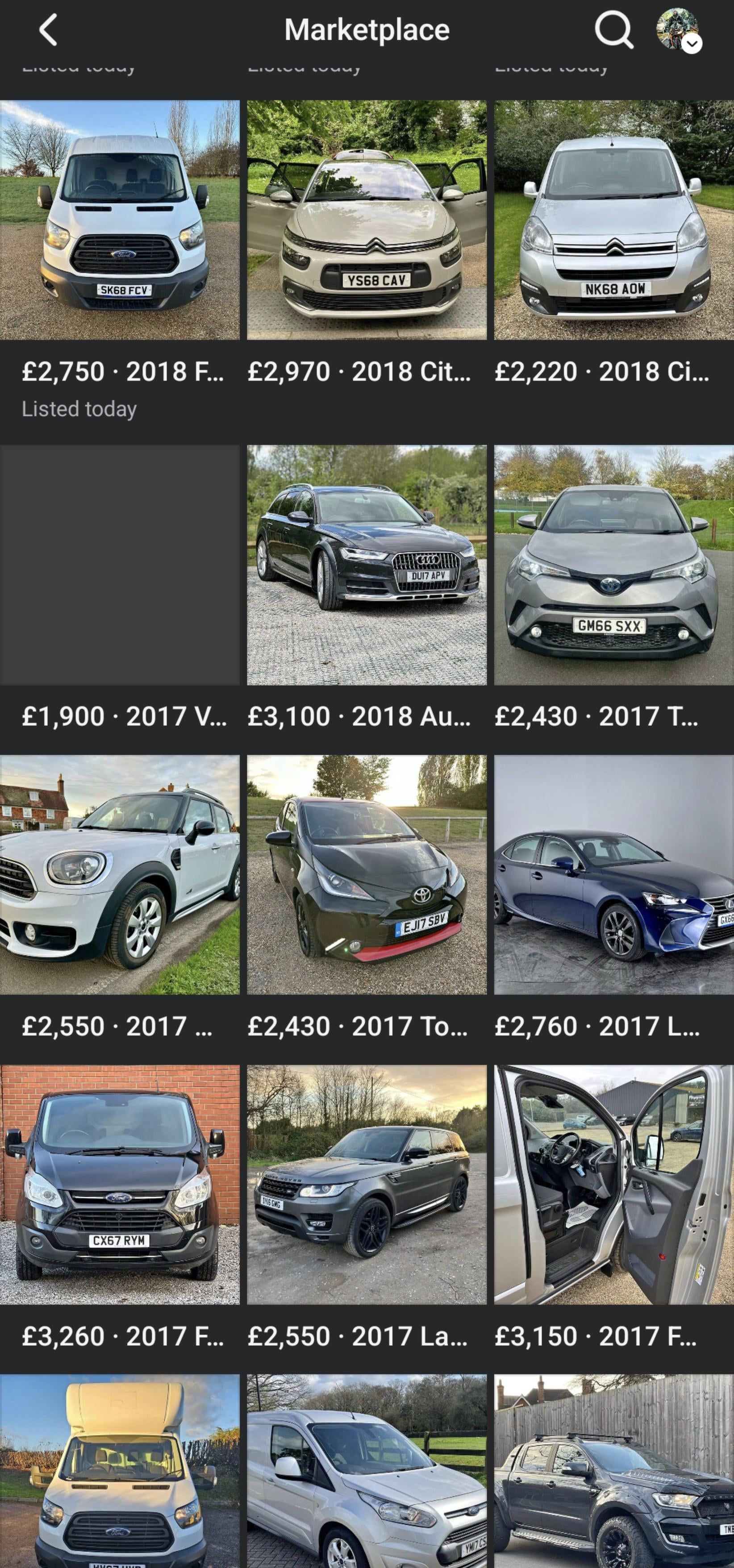Open the £2,750 2018 Ford van listing
The image size is (734, 1568).
(x=119, y=220)
